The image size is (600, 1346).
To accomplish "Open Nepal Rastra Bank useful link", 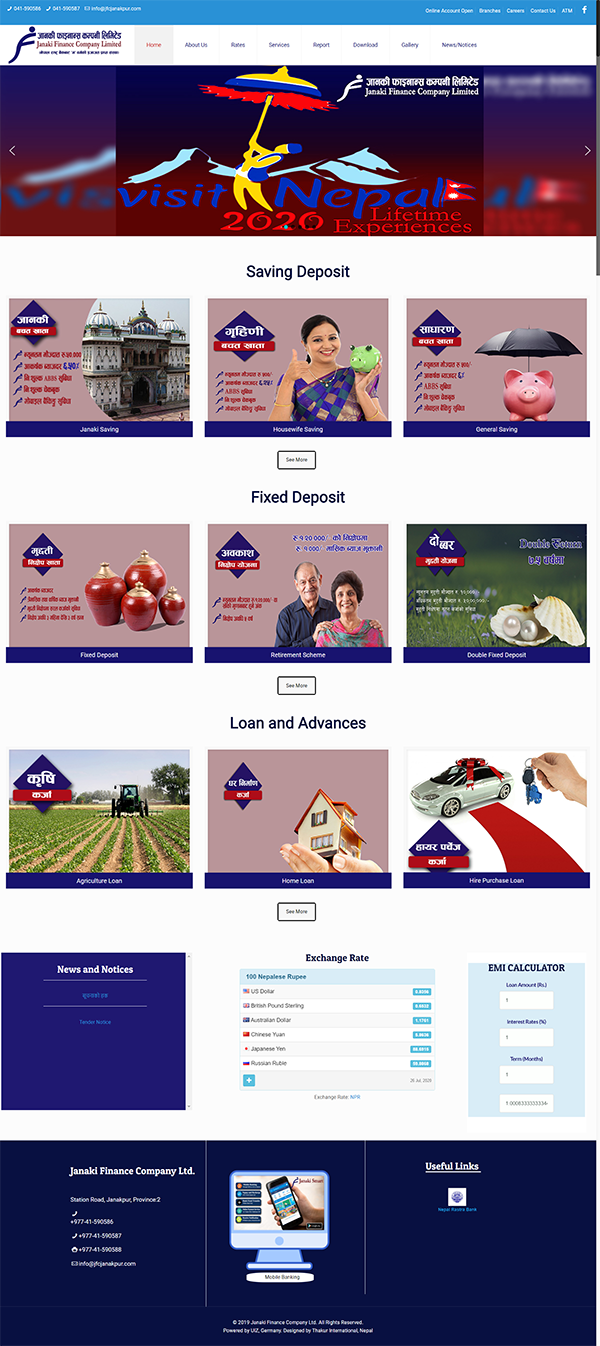I will coord(456,1199).
